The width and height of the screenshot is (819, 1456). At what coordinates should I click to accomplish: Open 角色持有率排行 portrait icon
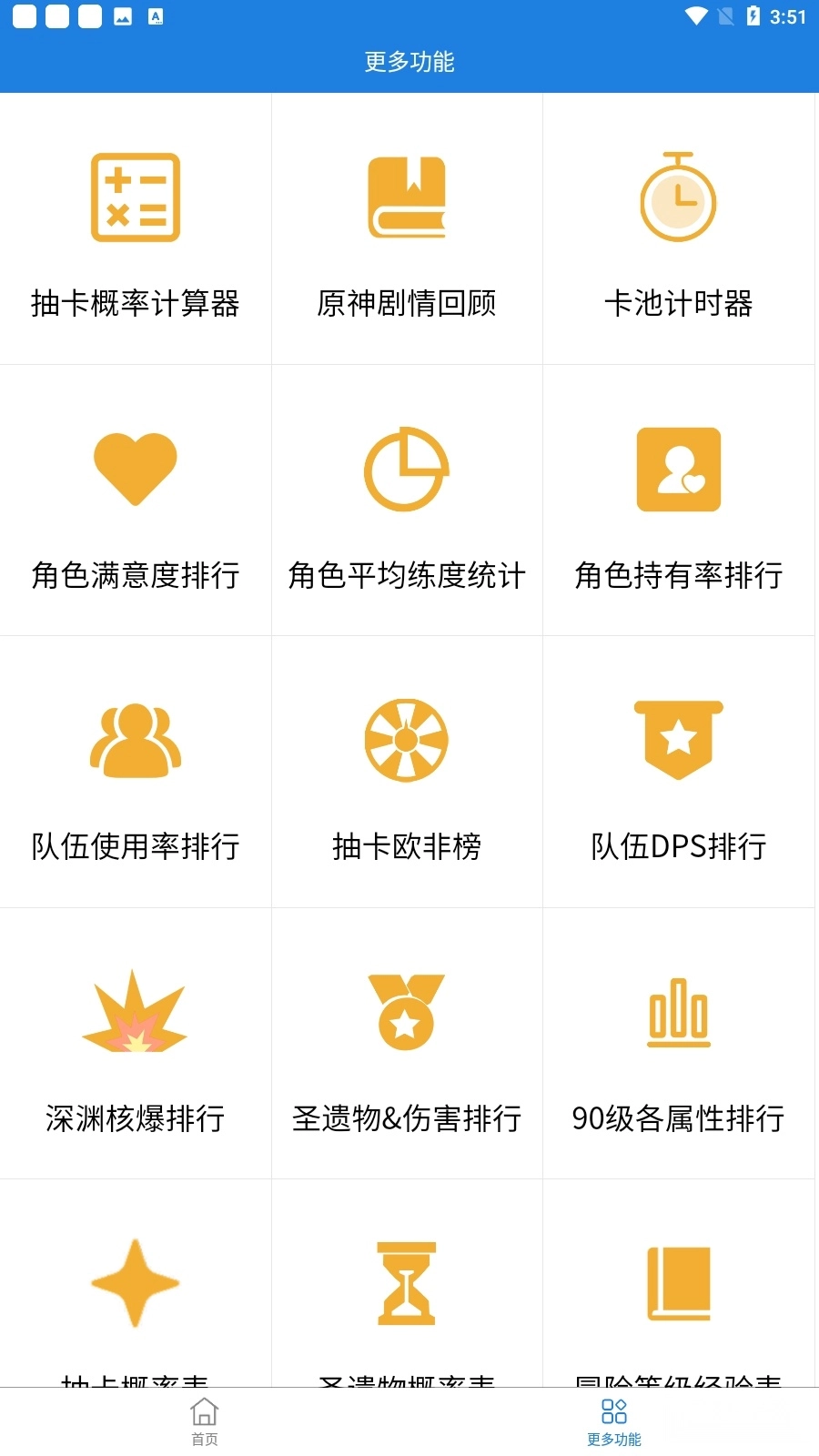[x=678, y=470]
